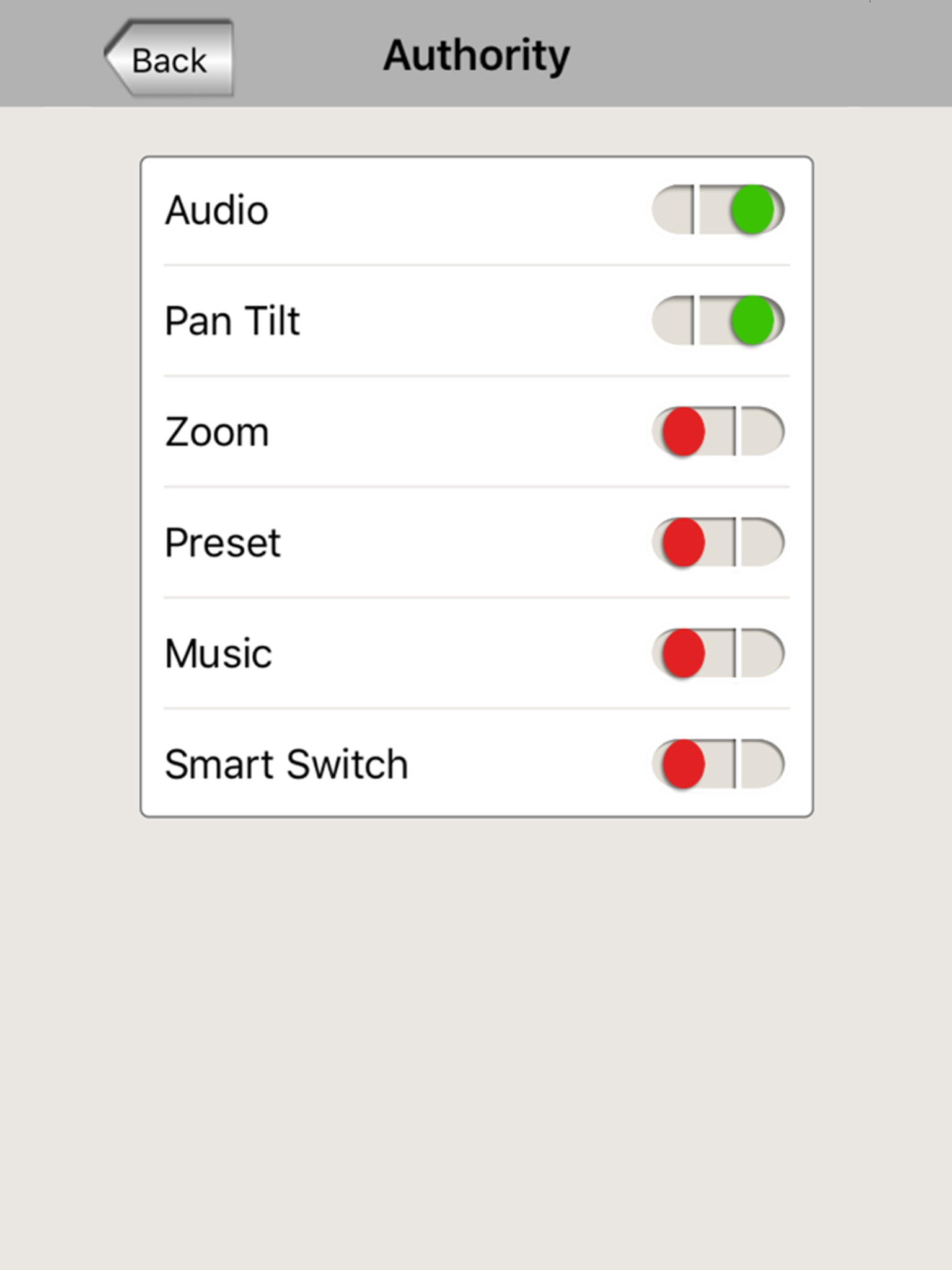Viewport: 952px width, 1270px height.
Task: Enable the Zoom authority switch
Action: tap(718, 432)
